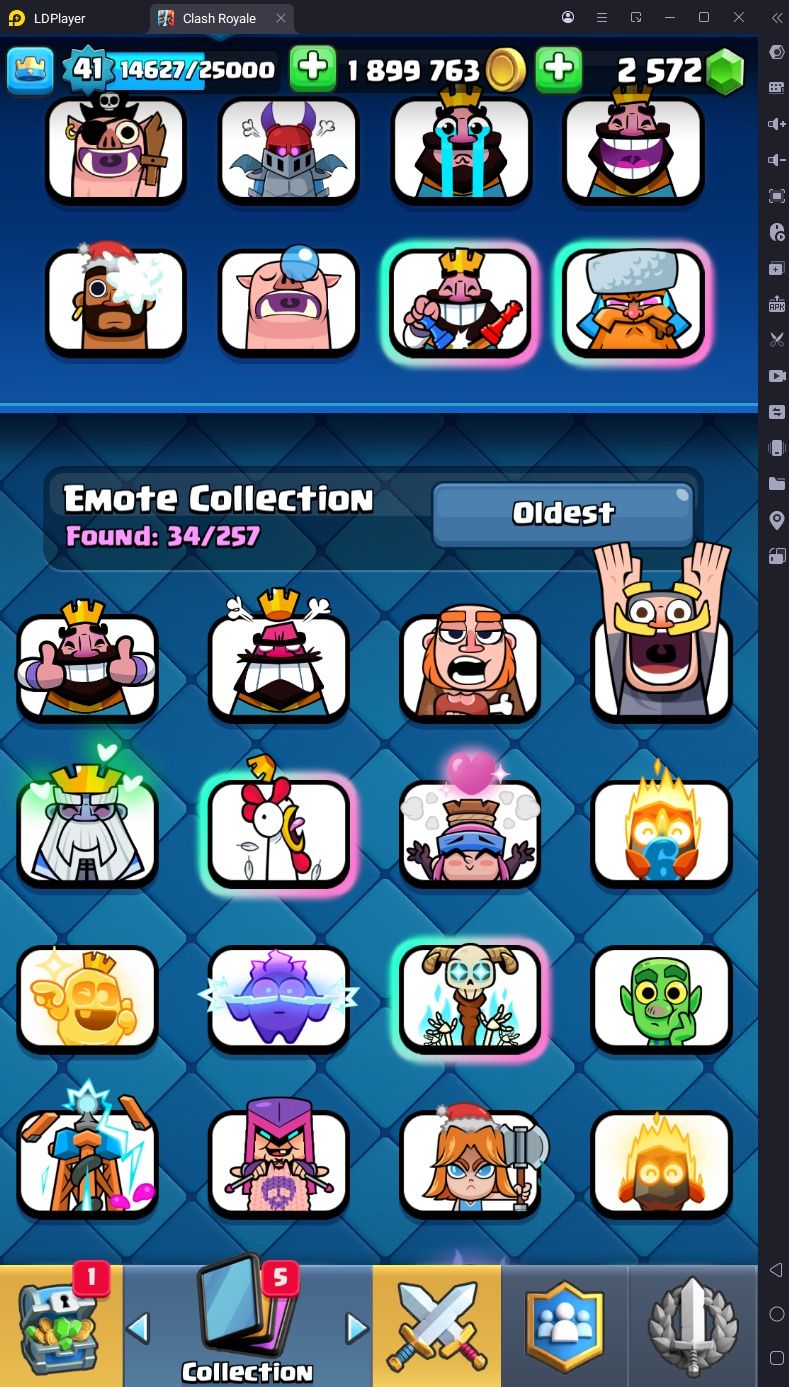Tap the green plus next to gems
The height and width of the screenshot is (1387, 789).
[559, 69]
